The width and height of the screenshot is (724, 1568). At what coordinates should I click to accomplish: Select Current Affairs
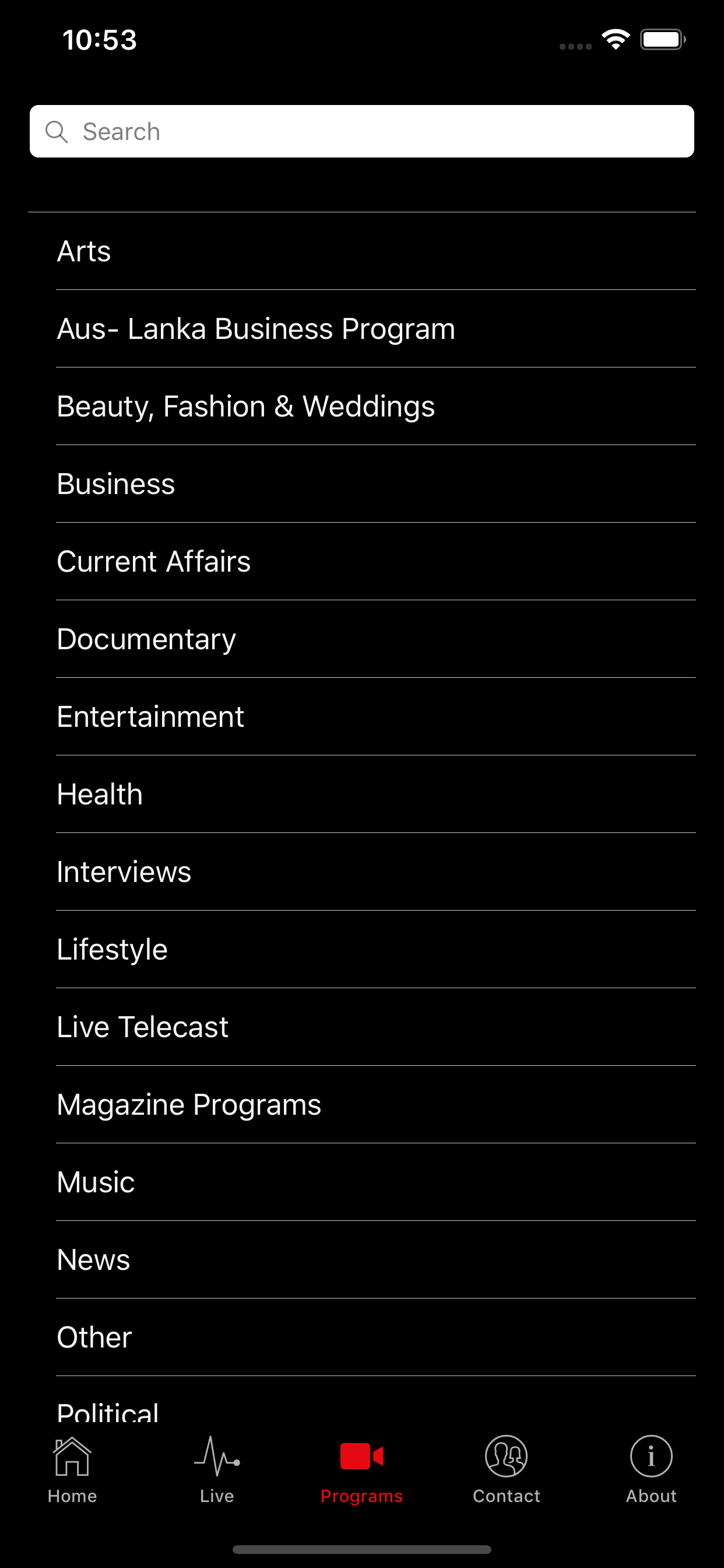tap(362, 561)
